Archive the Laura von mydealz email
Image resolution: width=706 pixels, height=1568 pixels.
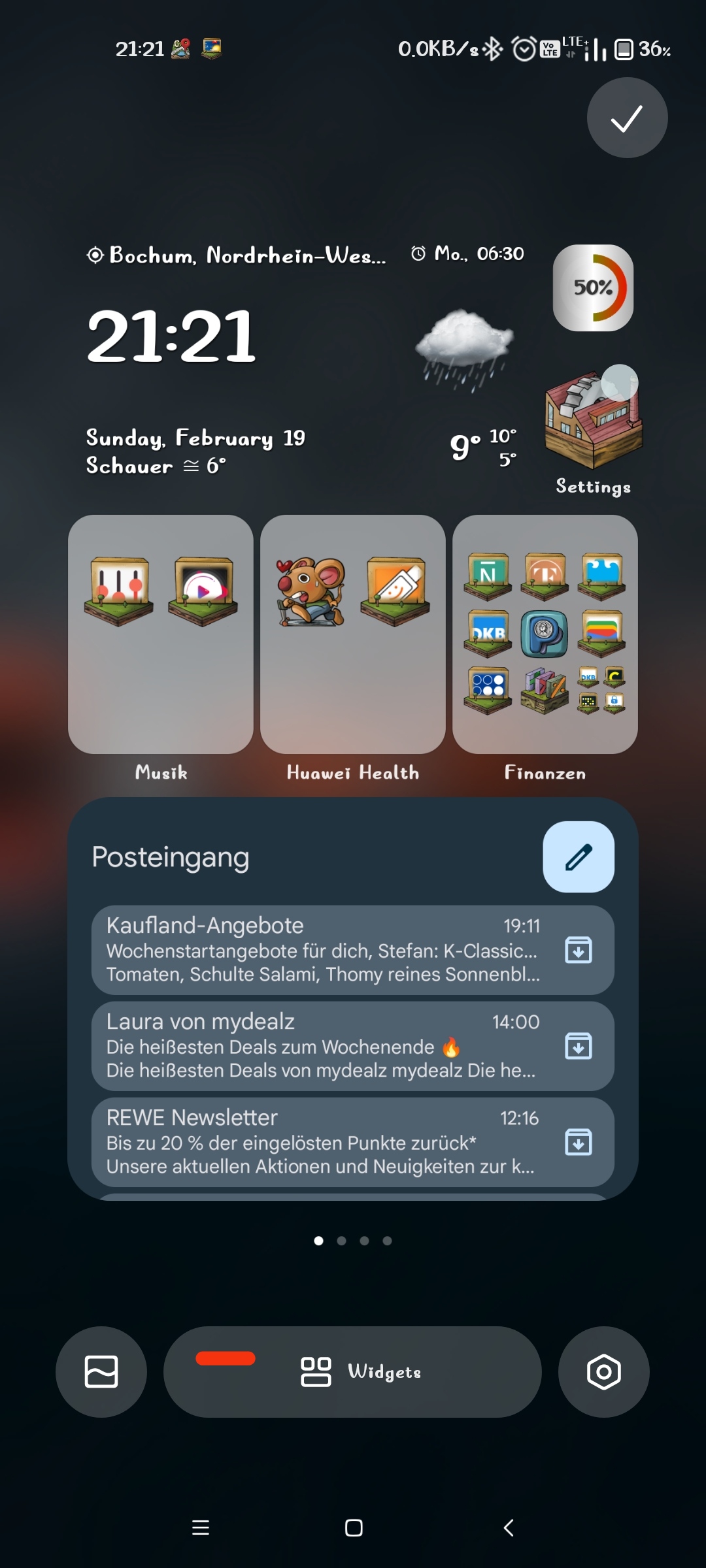(579, 1046)
